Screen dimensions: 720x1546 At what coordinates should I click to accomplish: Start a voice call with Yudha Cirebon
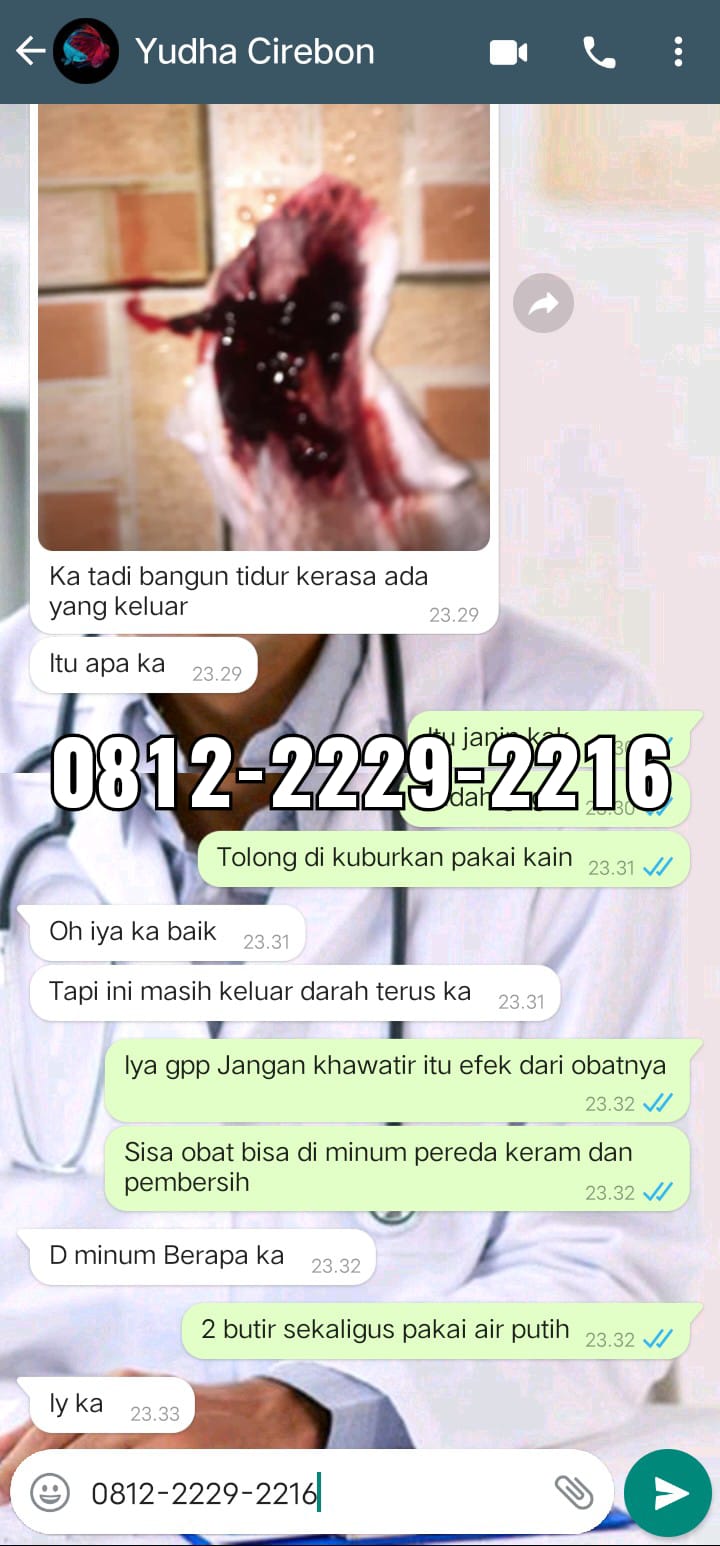click(599, 52)
